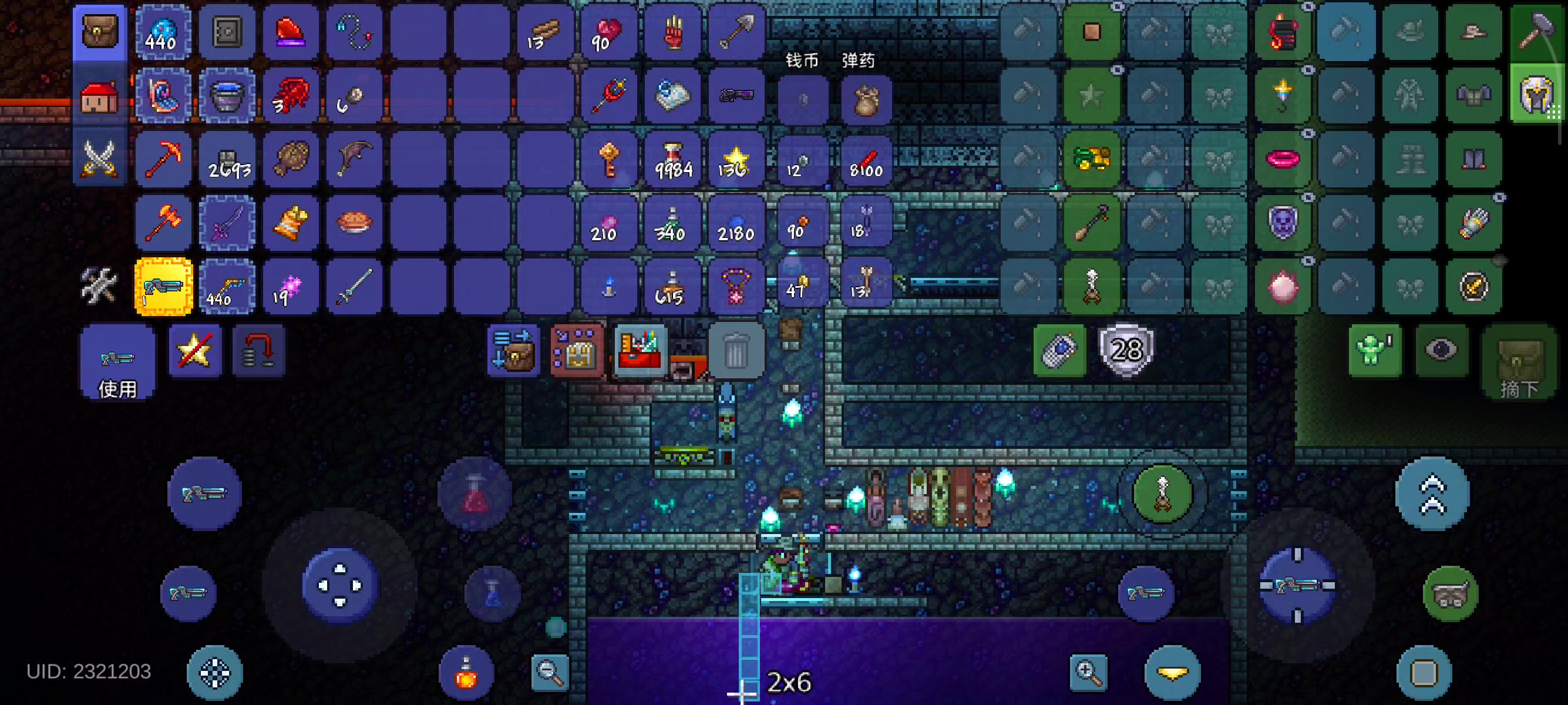This screenshot has width=1568, height=705.
Task: Switch to the crossed swords PvP tab
Action: pos(99,159)
